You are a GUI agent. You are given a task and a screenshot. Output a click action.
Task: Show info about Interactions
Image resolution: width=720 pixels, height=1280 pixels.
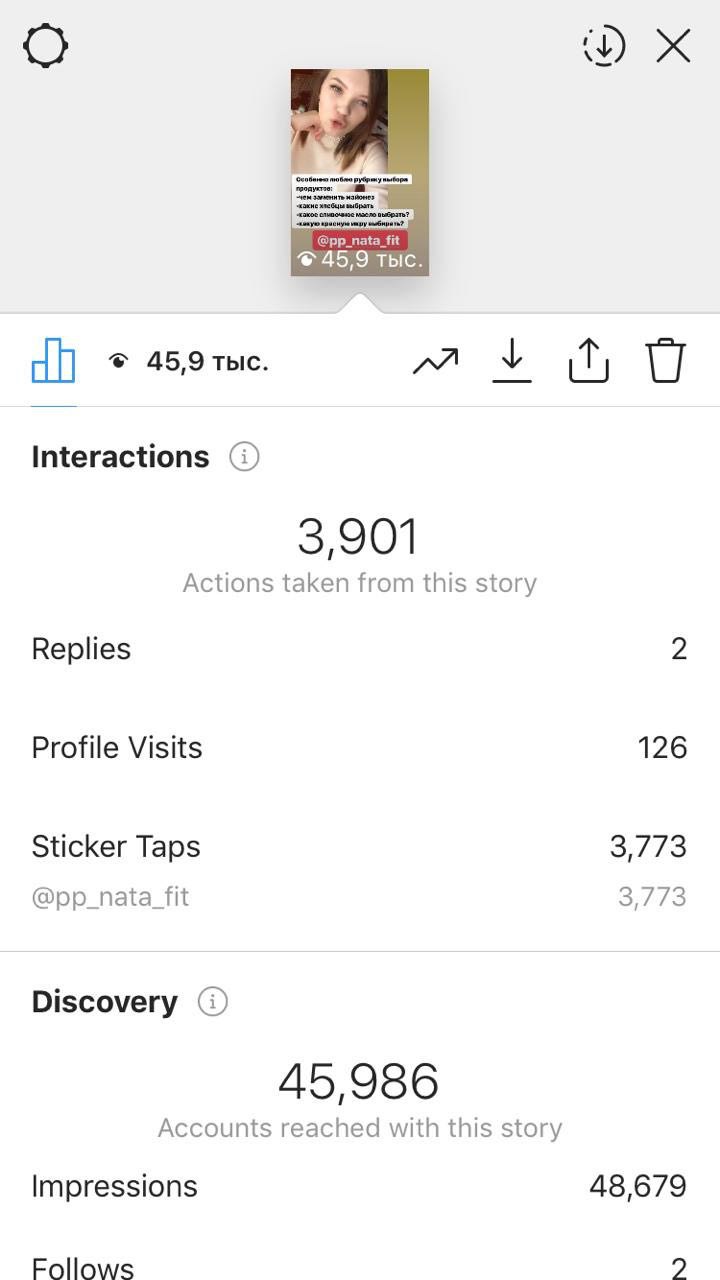tap(244, 457)
